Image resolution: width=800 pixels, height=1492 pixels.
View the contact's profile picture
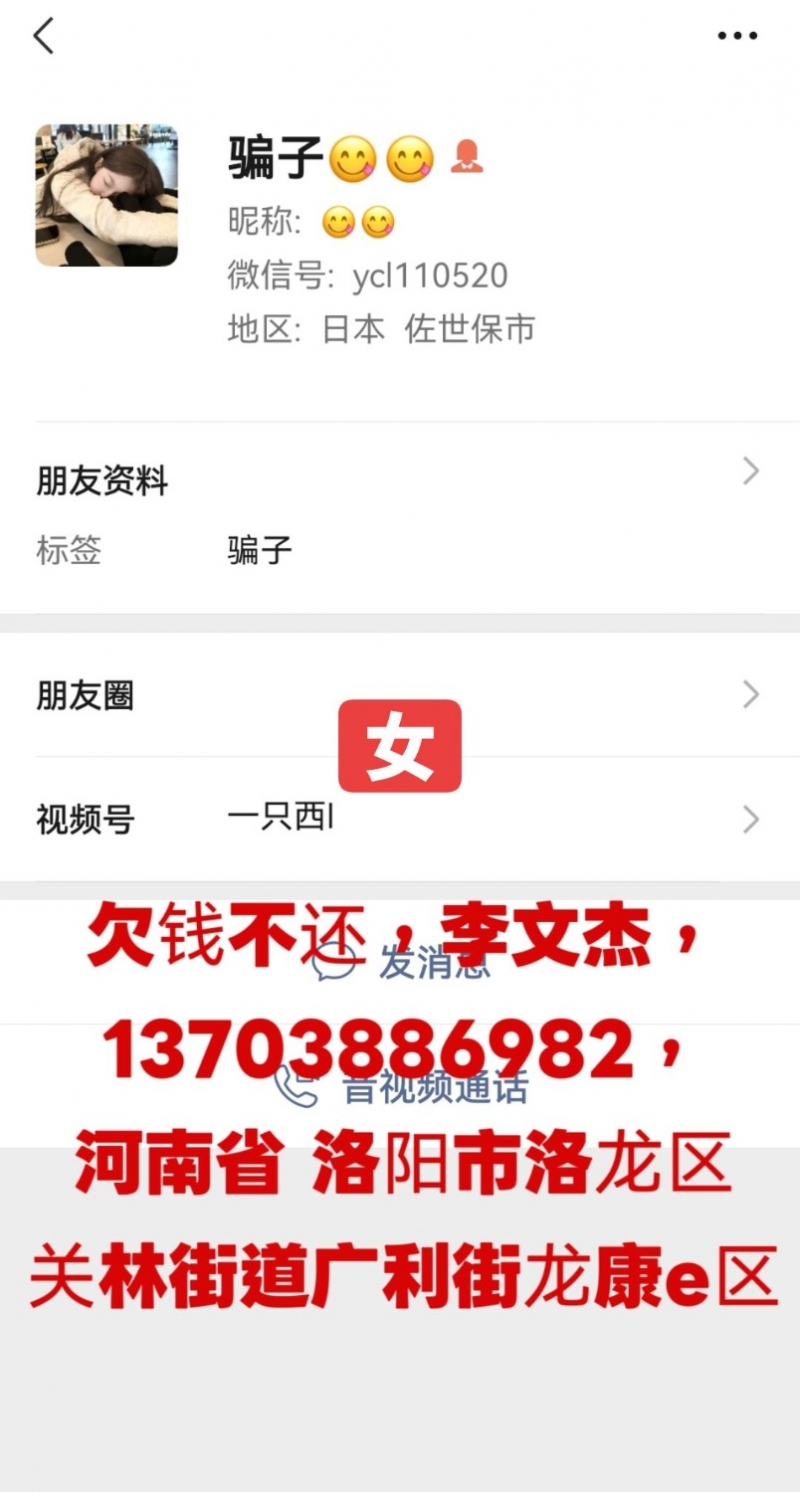[107, 195]
